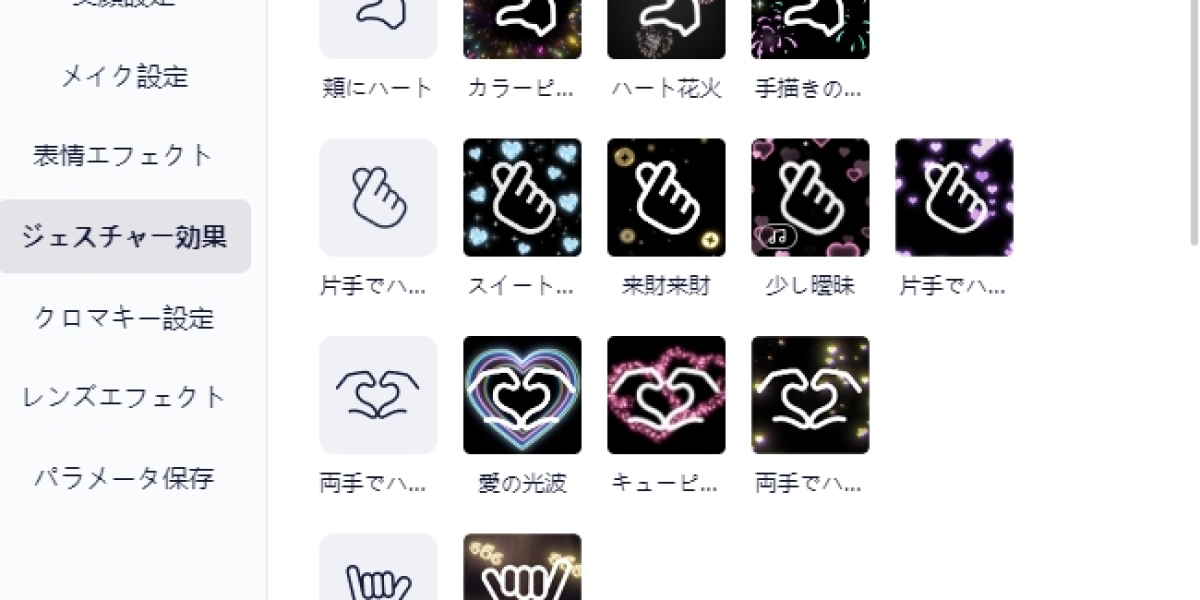The height and width of the screenshot is (600, 1200).
Task: Select ジェスチャー効果 in the sidebar
Action: pyautogui.click(x=125, y=237)
